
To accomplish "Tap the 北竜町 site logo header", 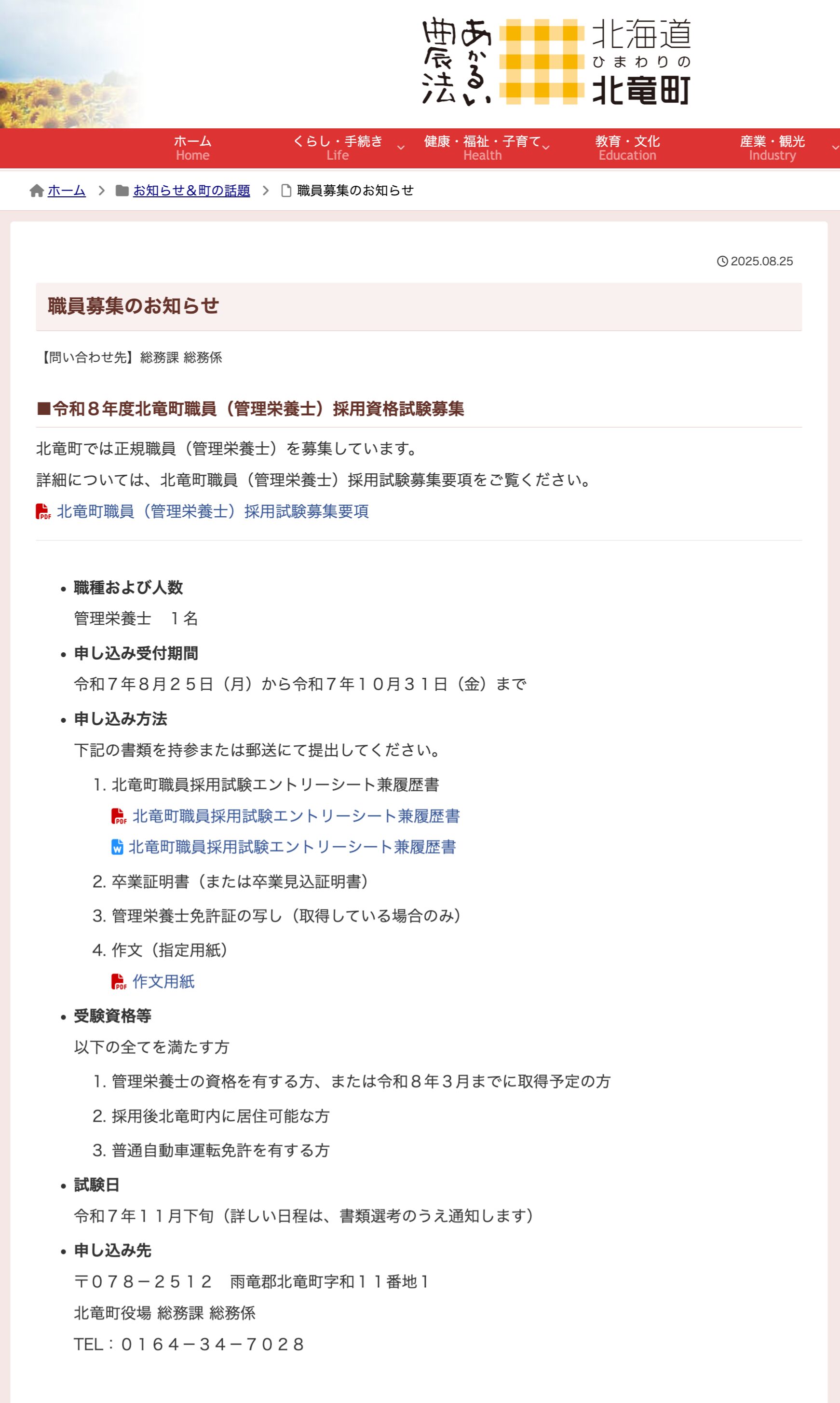I will pos(556,61).
